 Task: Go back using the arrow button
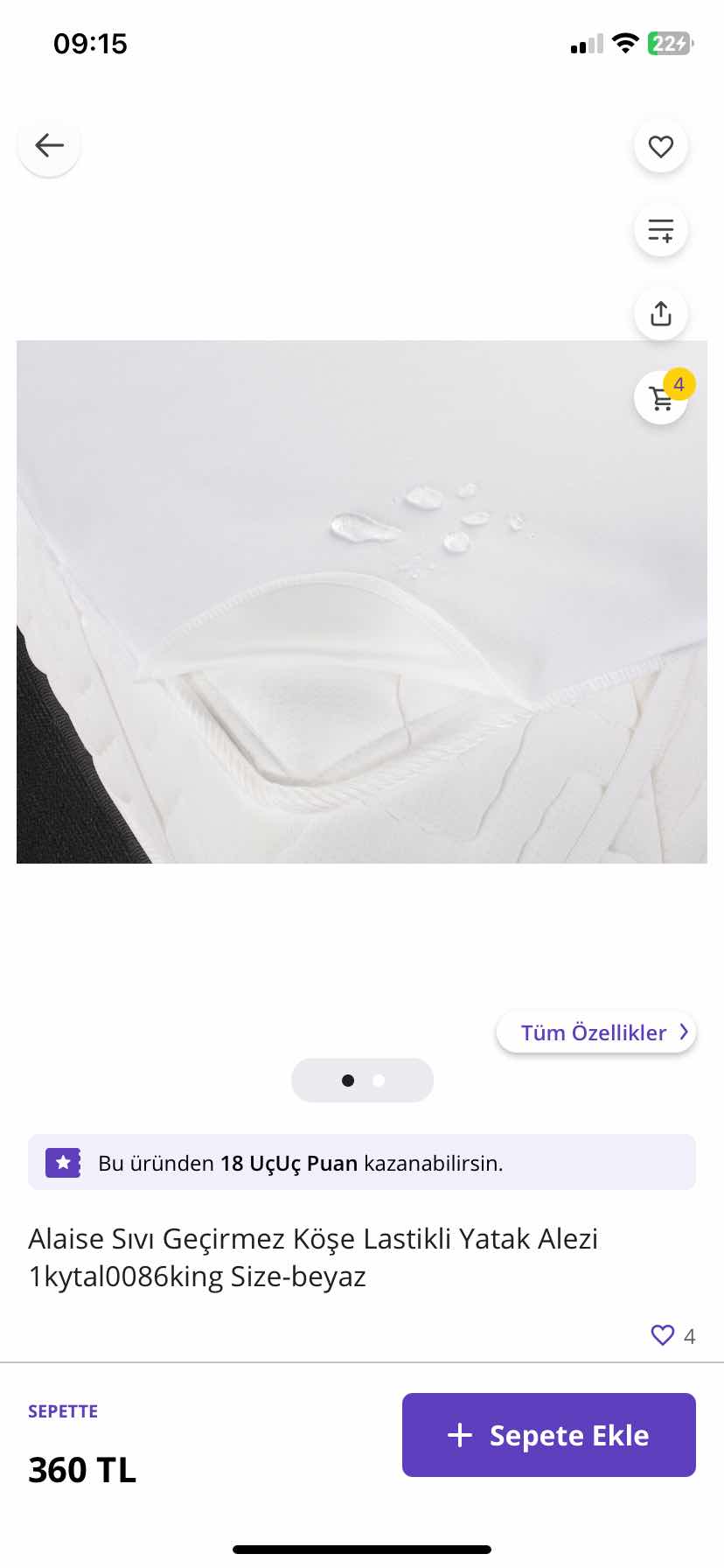click(x=49, y=145)
